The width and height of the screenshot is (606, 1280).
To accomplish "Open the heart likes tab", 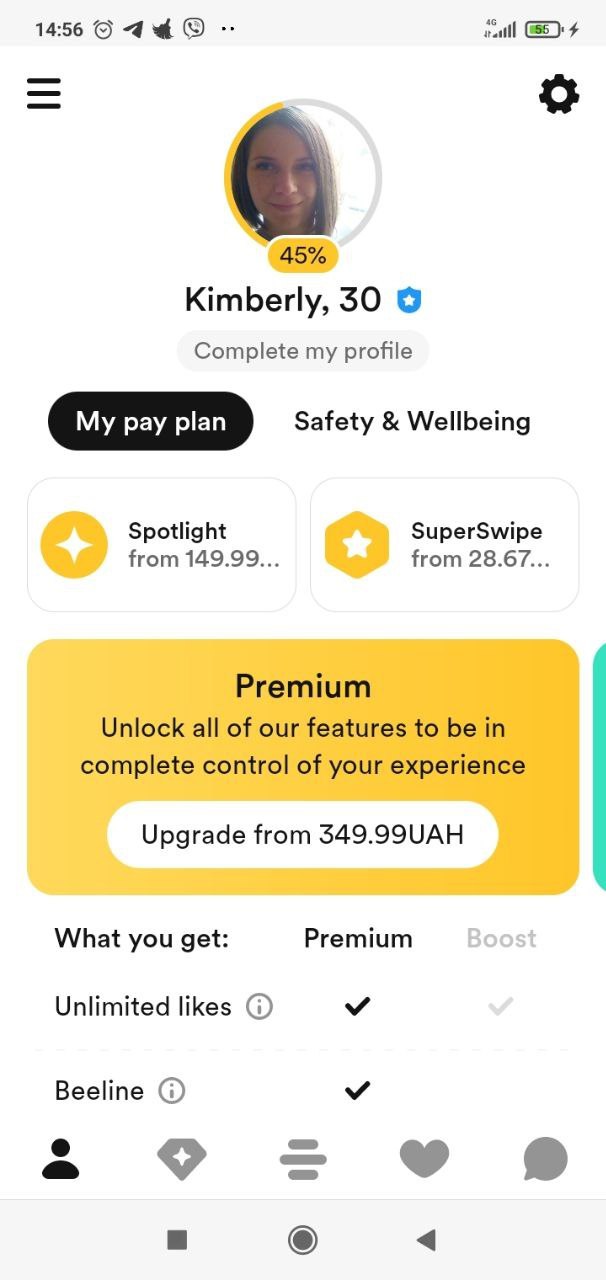I will click(424, 1159).
